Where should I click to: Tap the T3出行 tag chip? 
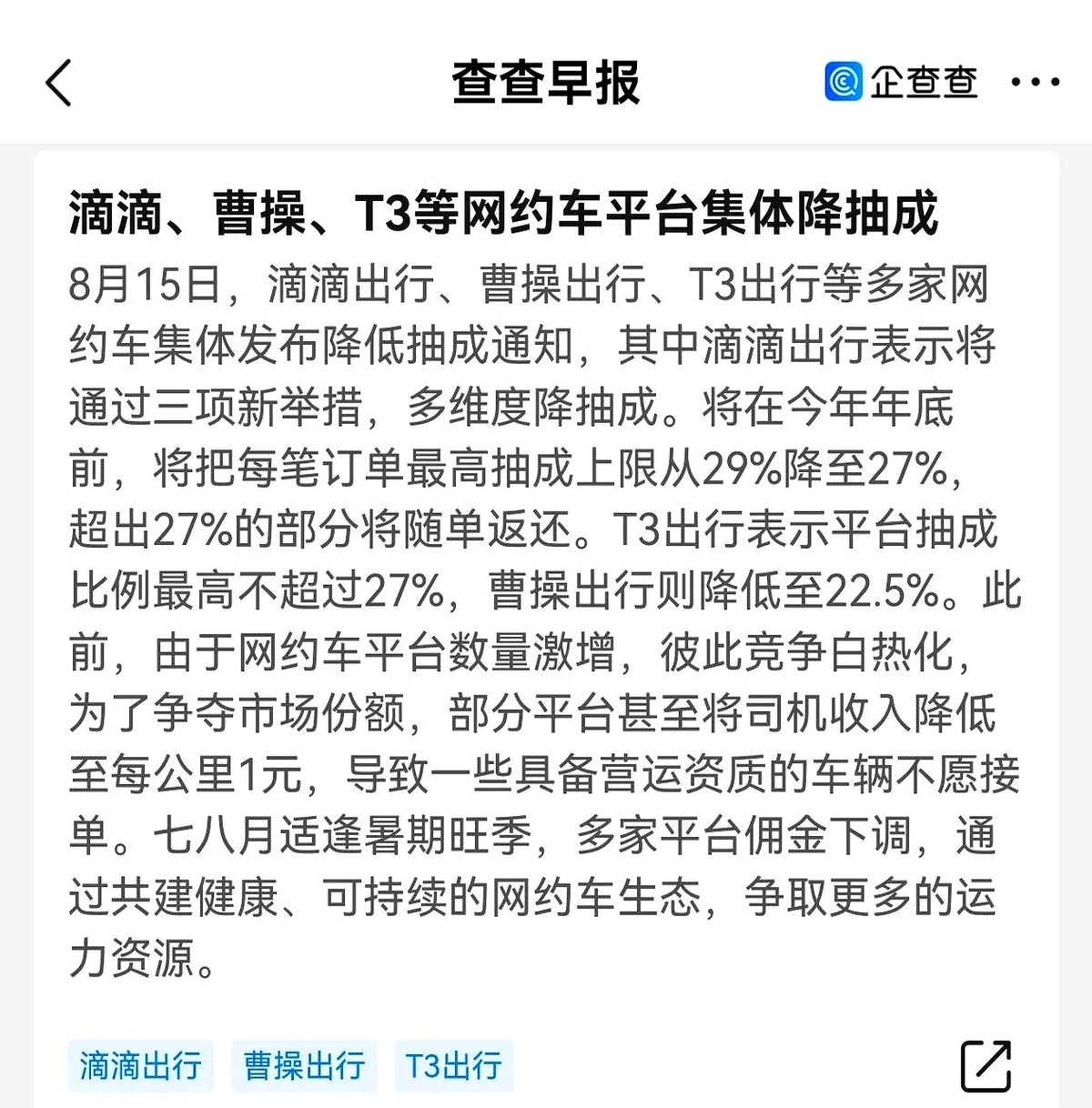(453, 1065)
